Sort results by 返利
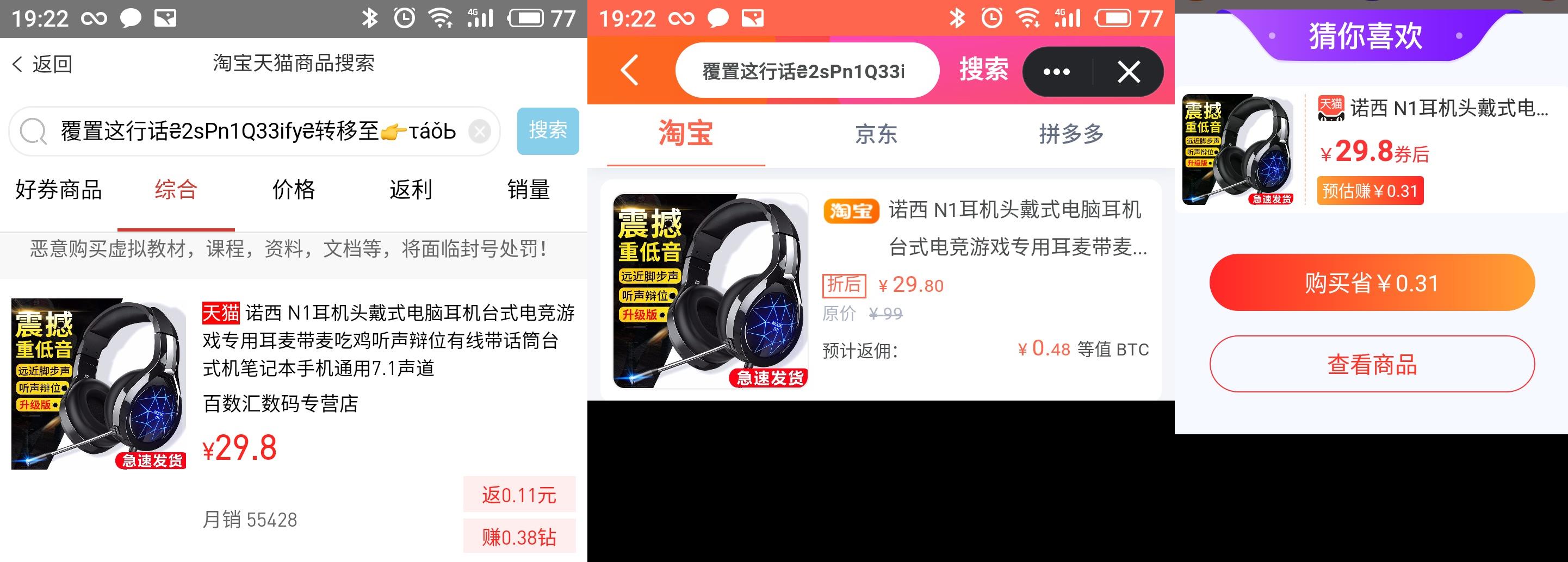The width and height of the screenshot is (1568, 562). pyautogui.click(x=411, y=190)
